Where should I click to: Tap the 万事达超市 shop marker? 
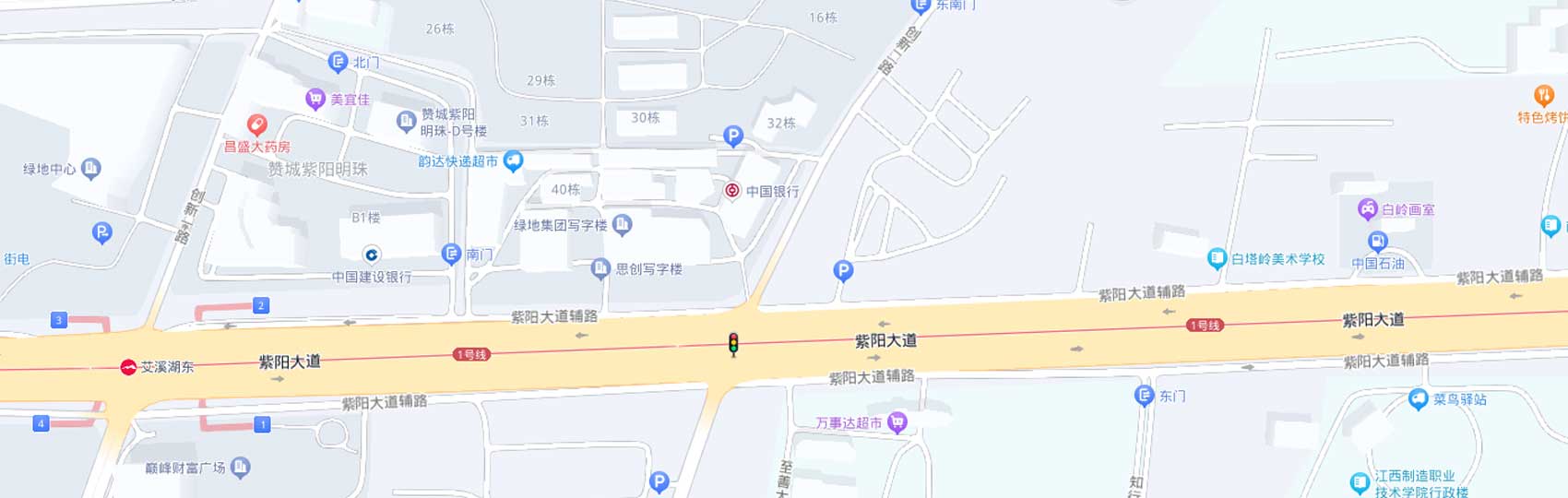897,422
